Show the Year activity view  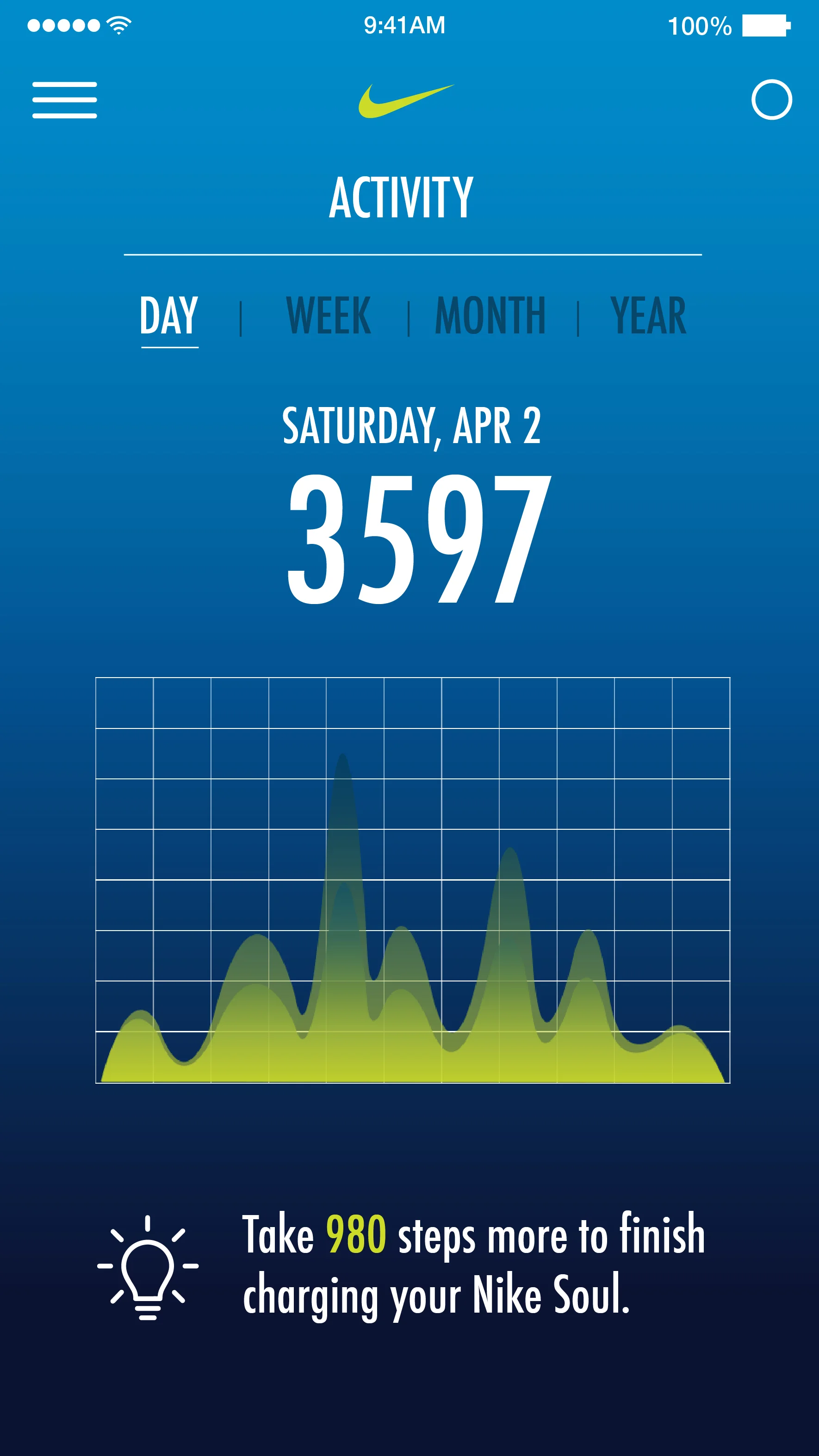[x=648, y=316]
